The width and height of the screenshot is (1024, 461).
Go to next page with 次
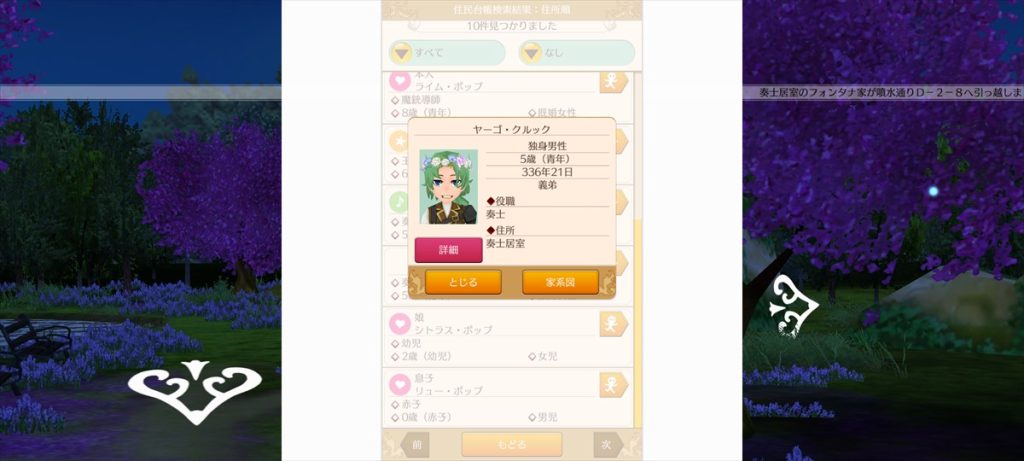click(x=607, y=444)
